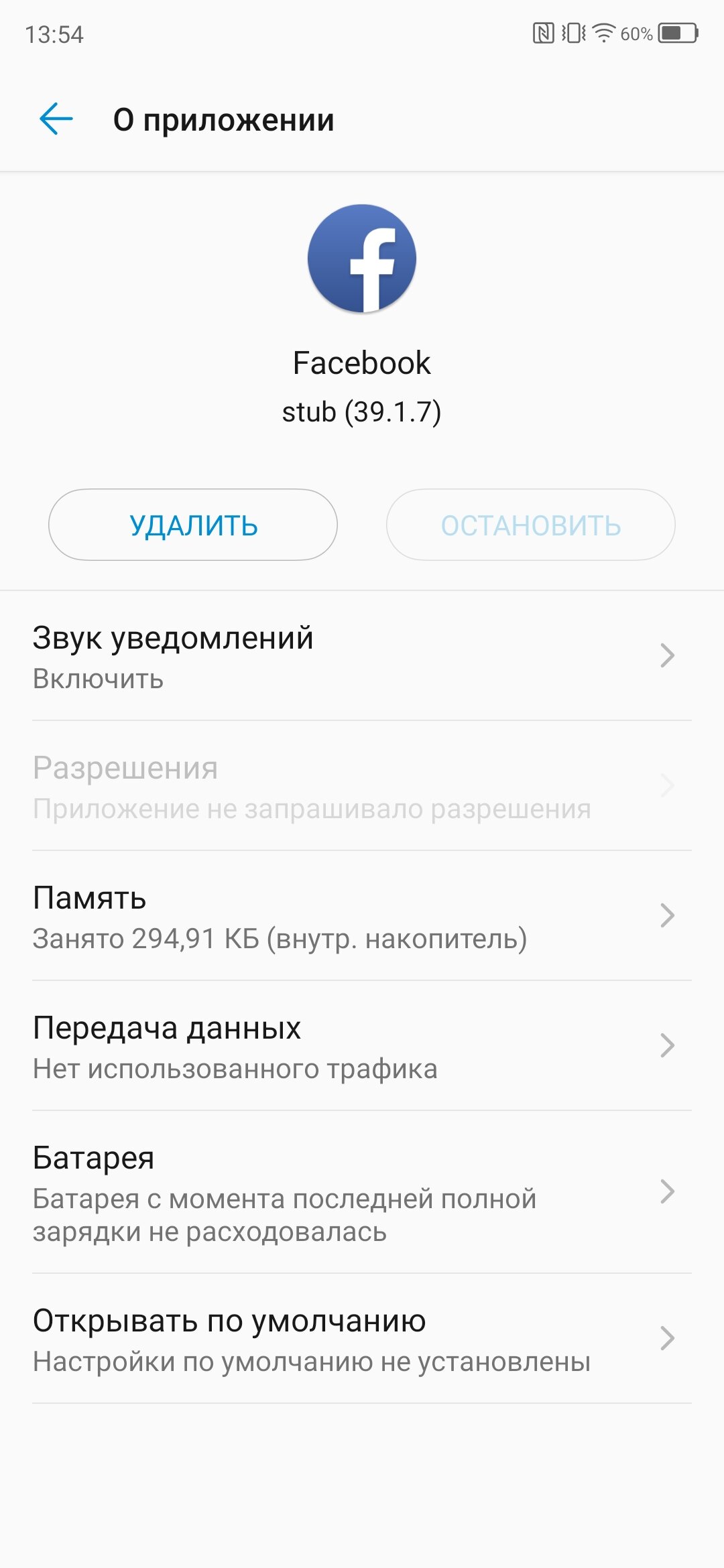Open the Память storage details
The image size is (724, 1568).
click(362, 916)
